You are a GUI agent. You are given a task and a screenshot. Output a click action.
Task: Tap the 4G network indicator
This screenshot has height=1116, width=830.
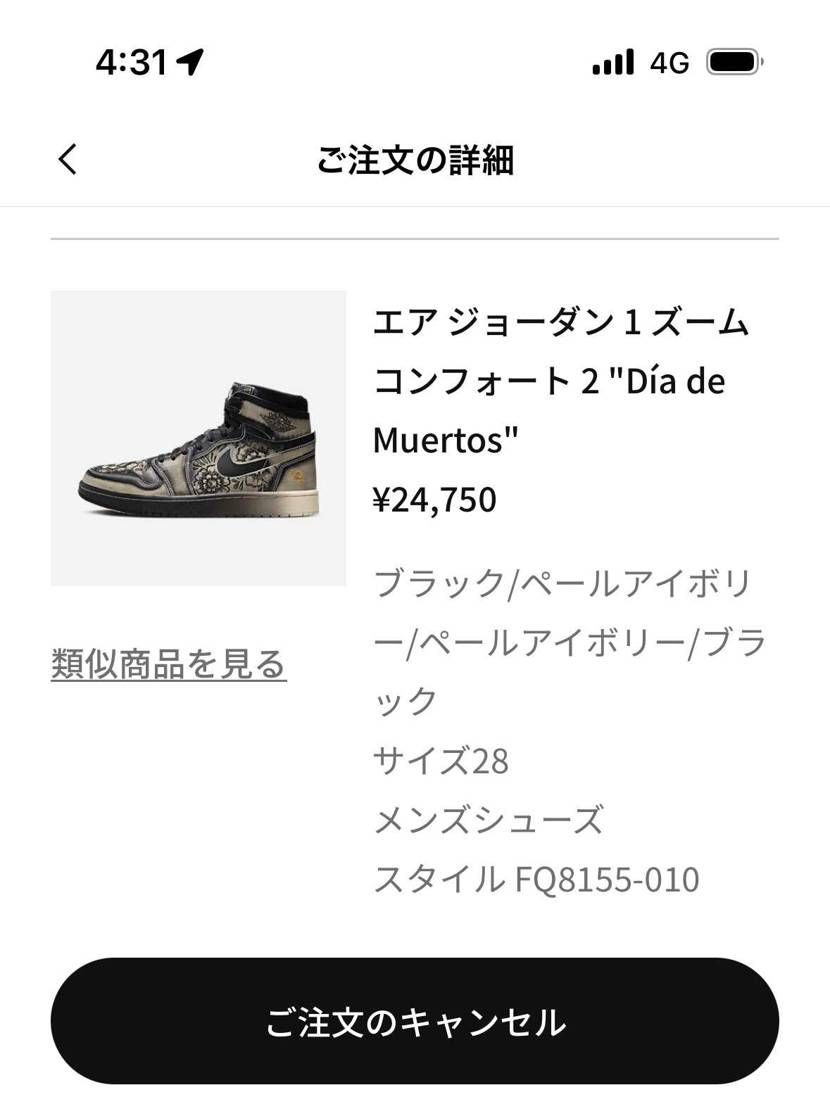(x=668, y=61)
